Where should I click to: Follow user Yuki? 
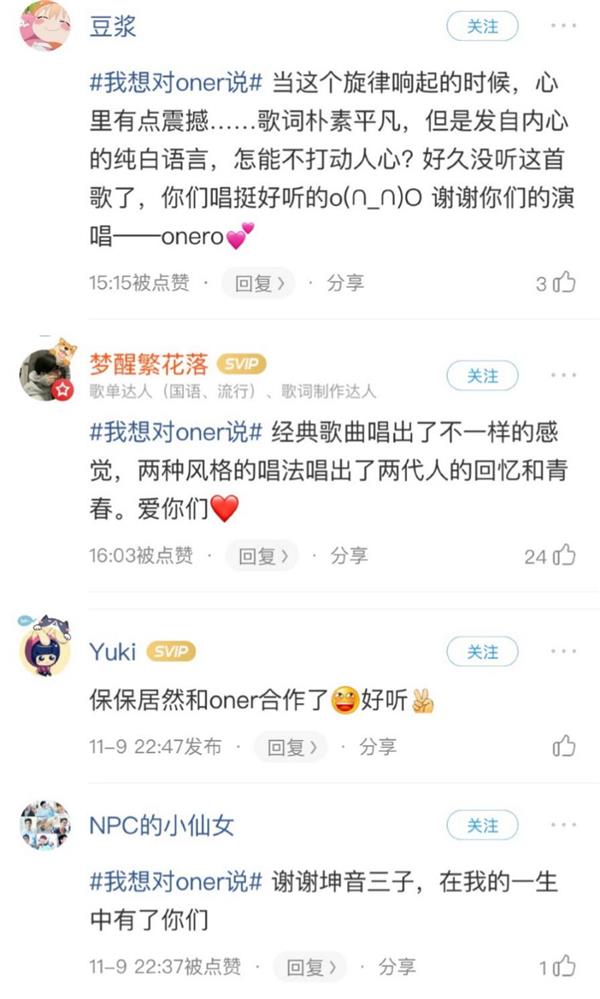482,652
